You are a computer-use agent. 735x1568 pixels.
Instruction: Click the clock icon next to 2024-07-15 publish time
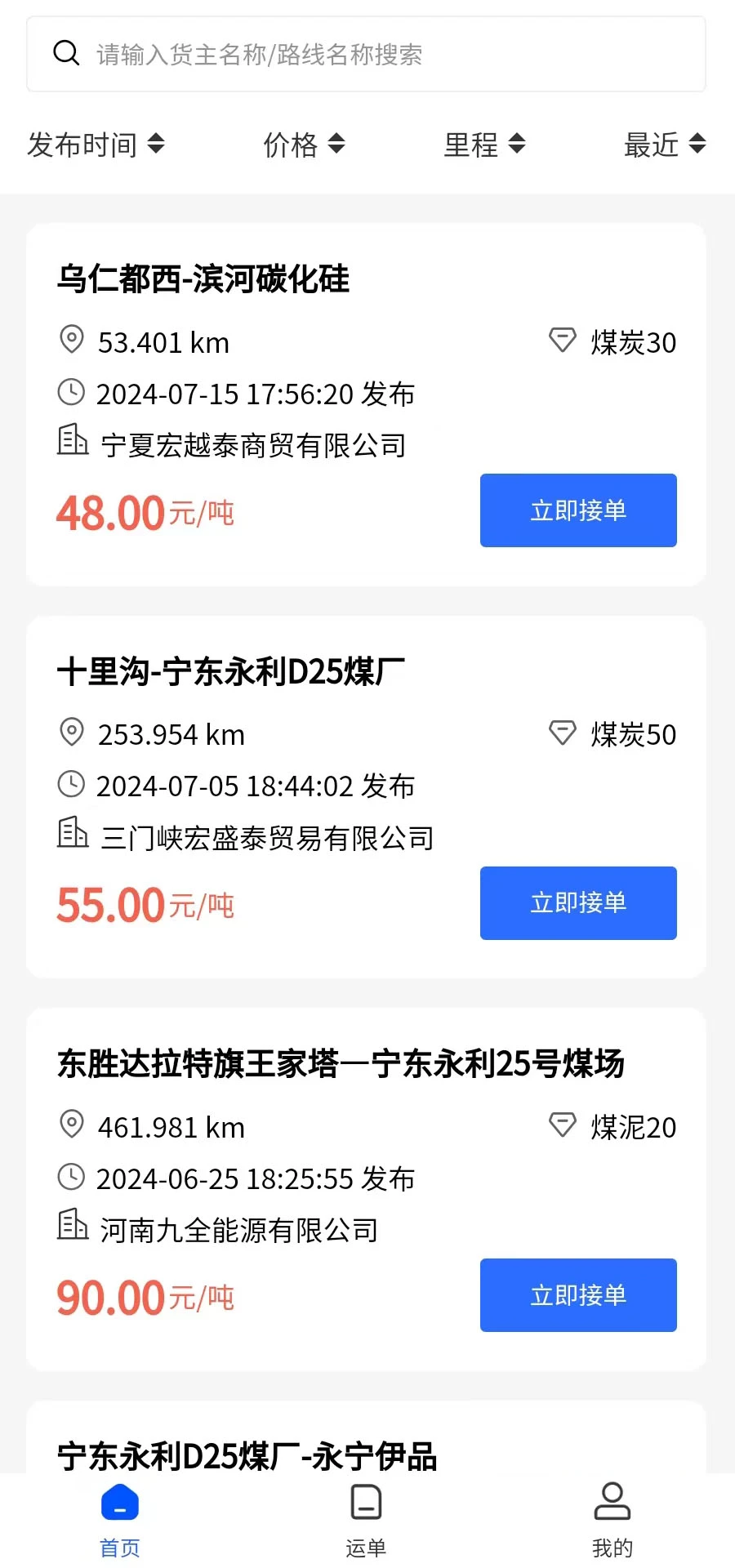[x=71, y=394]
